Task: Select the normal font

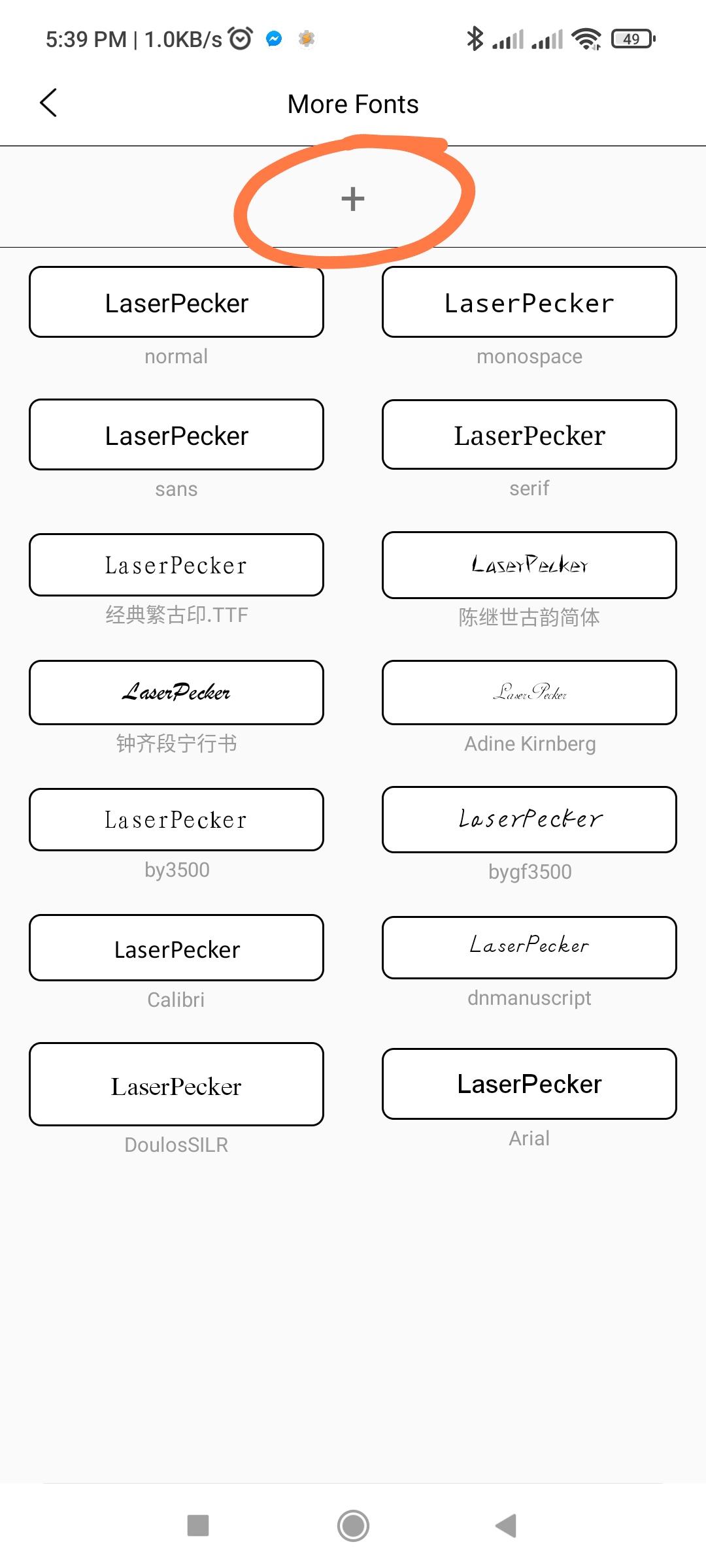Action: tap(176, 302)
